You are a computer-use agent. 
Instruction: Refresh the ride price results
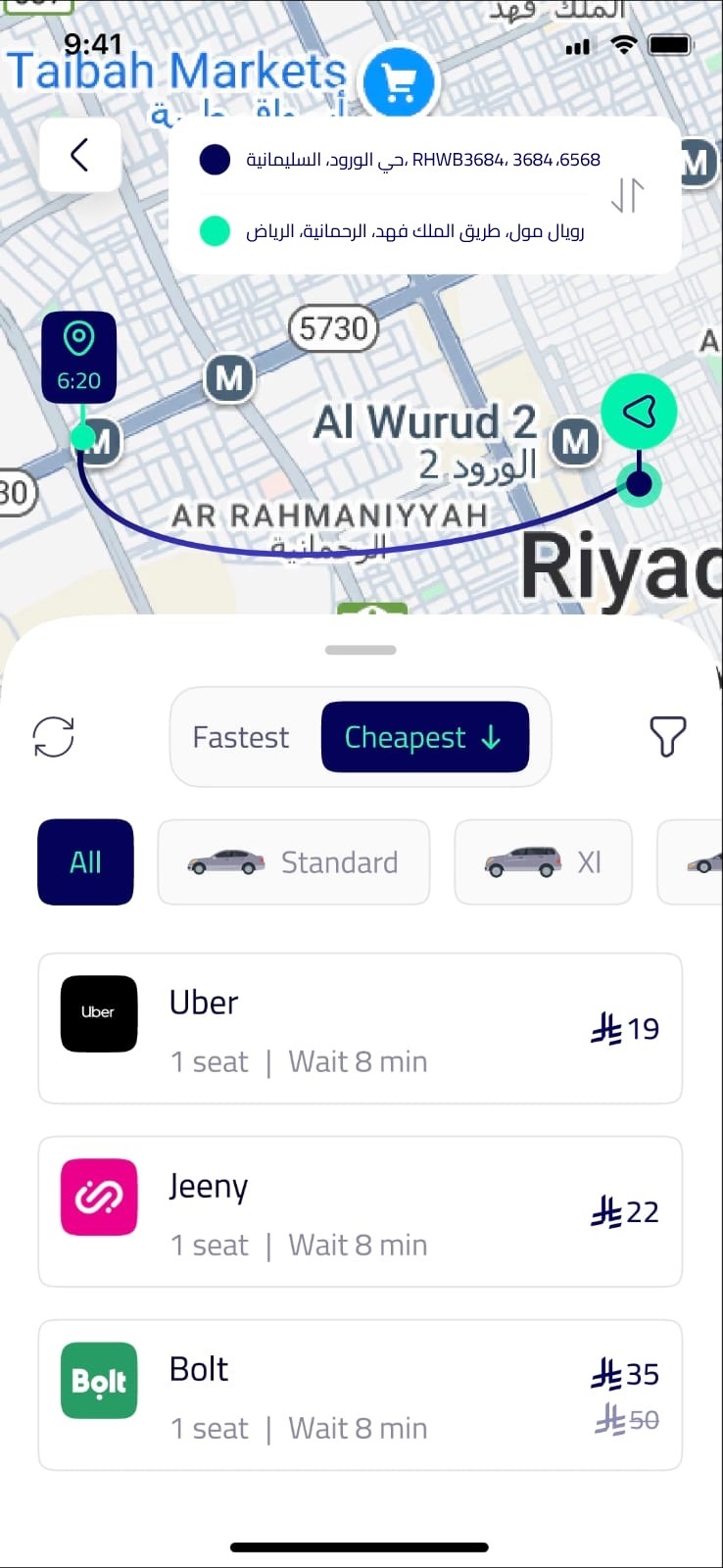point(54,737)
